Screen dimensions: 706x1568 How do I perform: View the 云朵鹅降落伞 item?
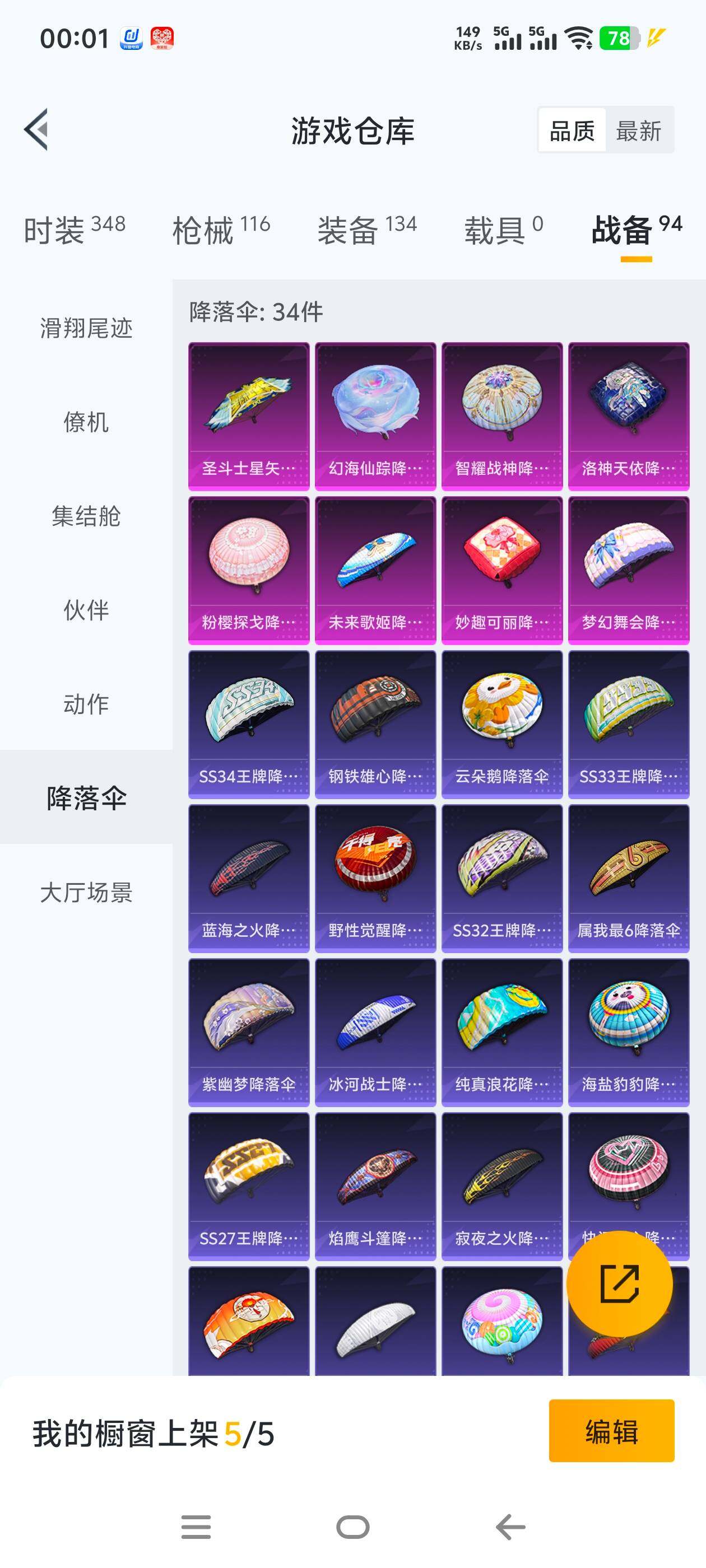click(x=502, y=724)
